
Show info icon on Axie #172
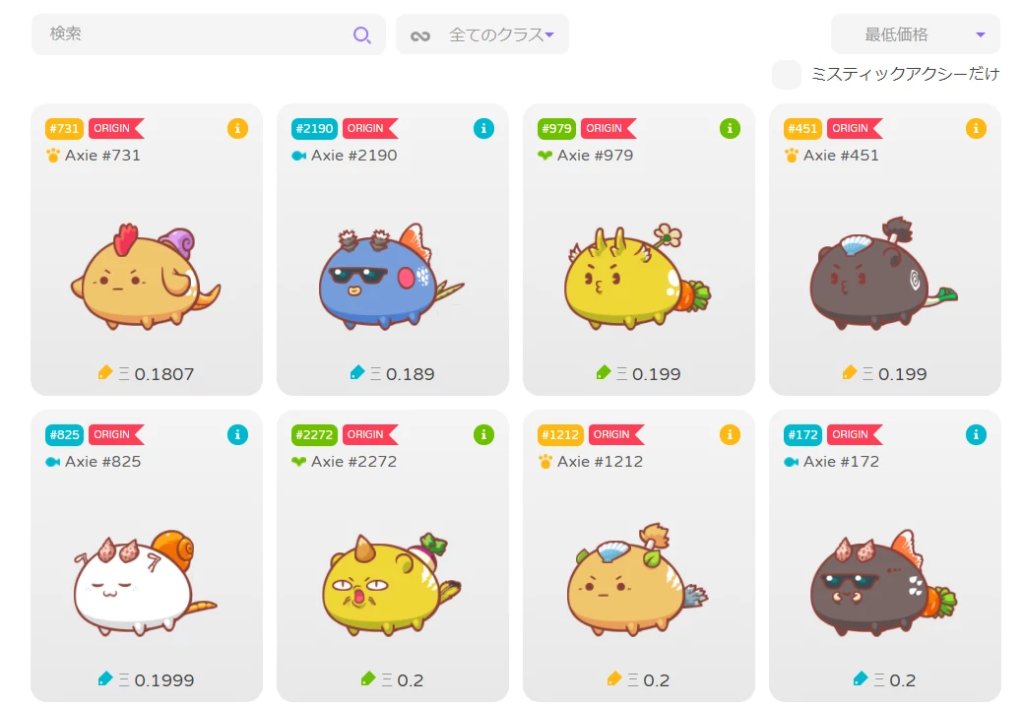tap(976, 434)
